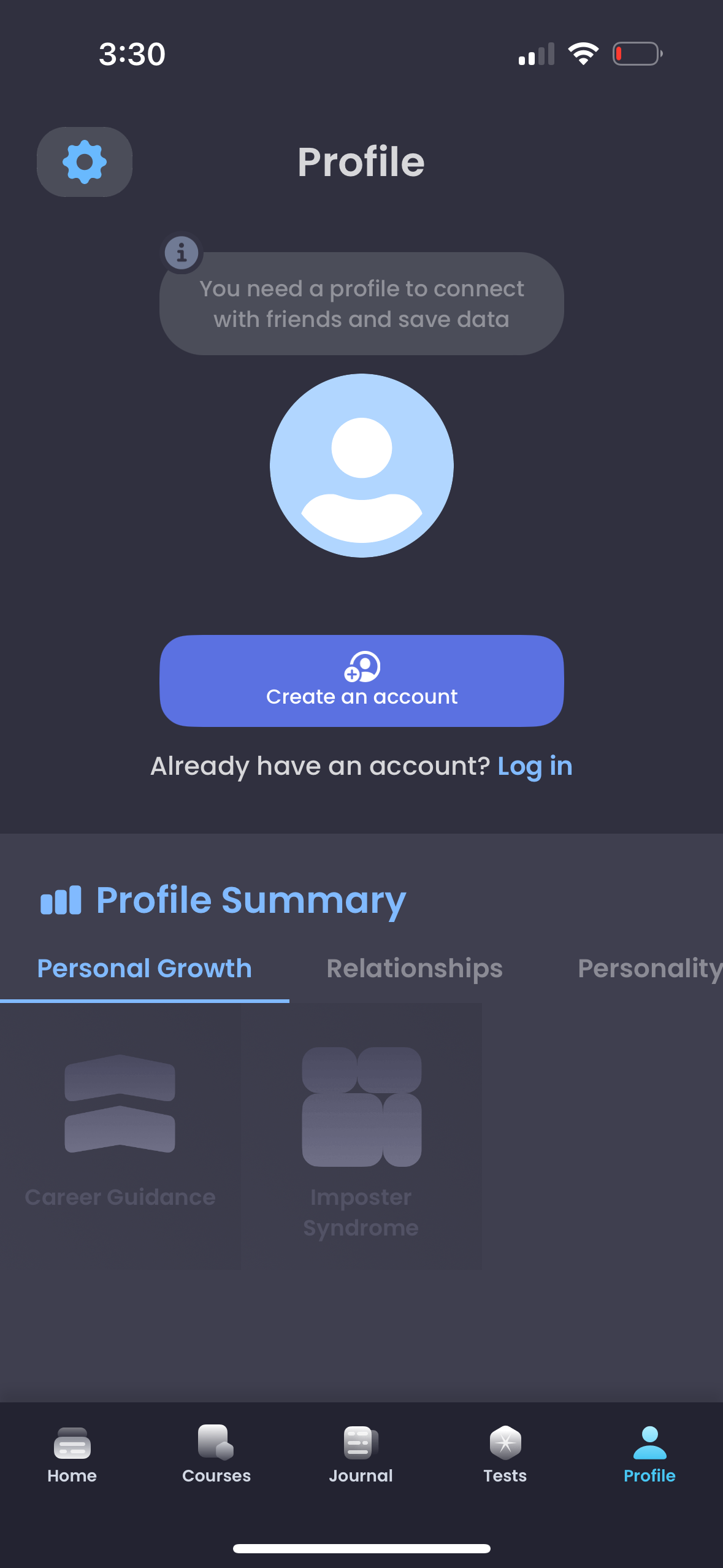Tap the info icon above the notice

click(182, 252)
